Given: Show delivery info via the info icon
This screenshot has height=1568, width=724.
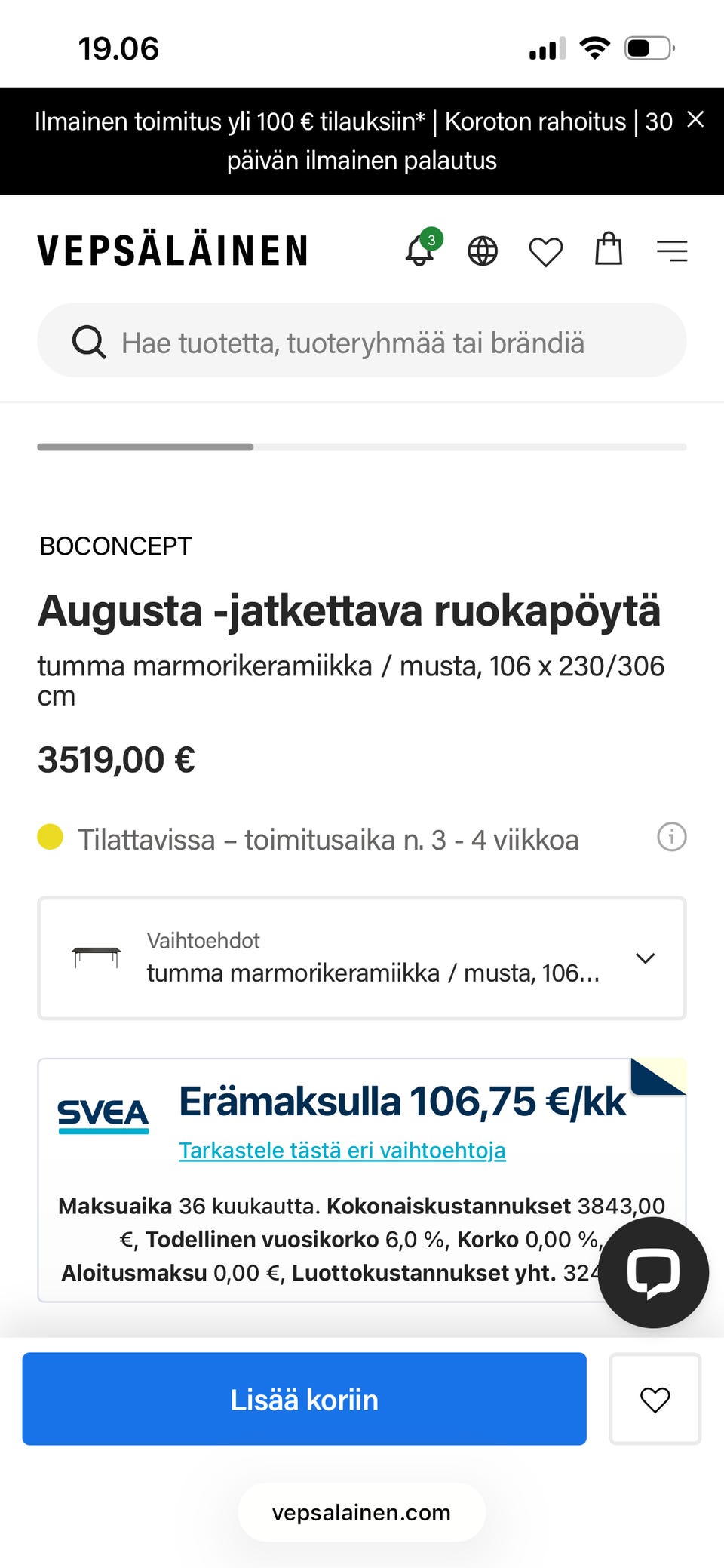Looking at the screenshot, I should [x=672, y=838].
